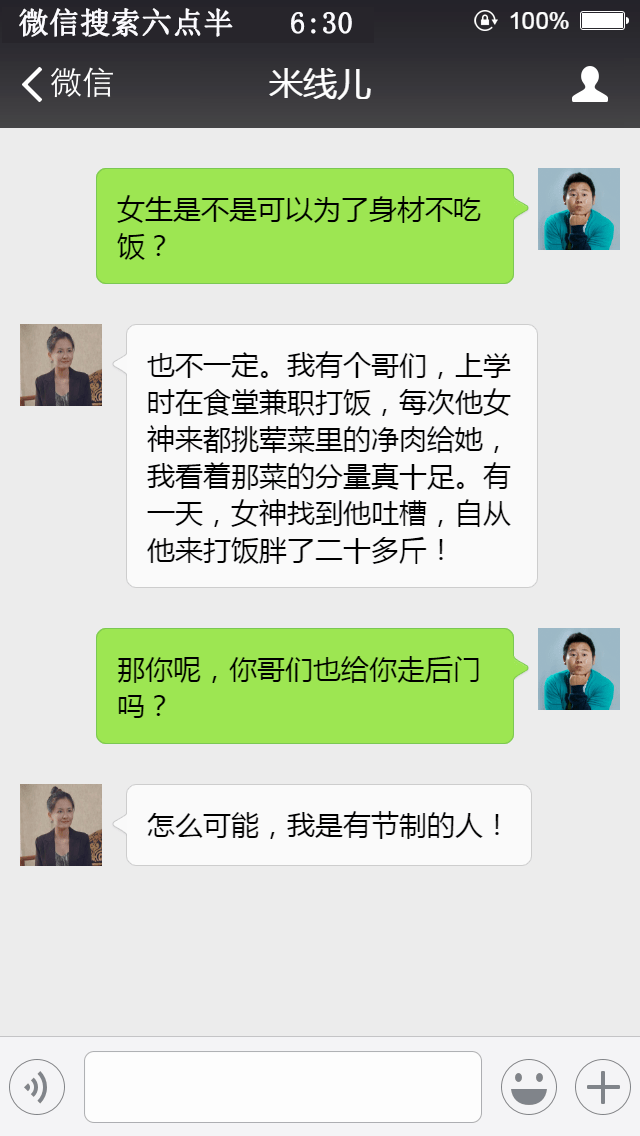Go back to the 微信 chat list
Image resolution: width=640 pixels, height=1136 pixels.
[x=65, y=85]
